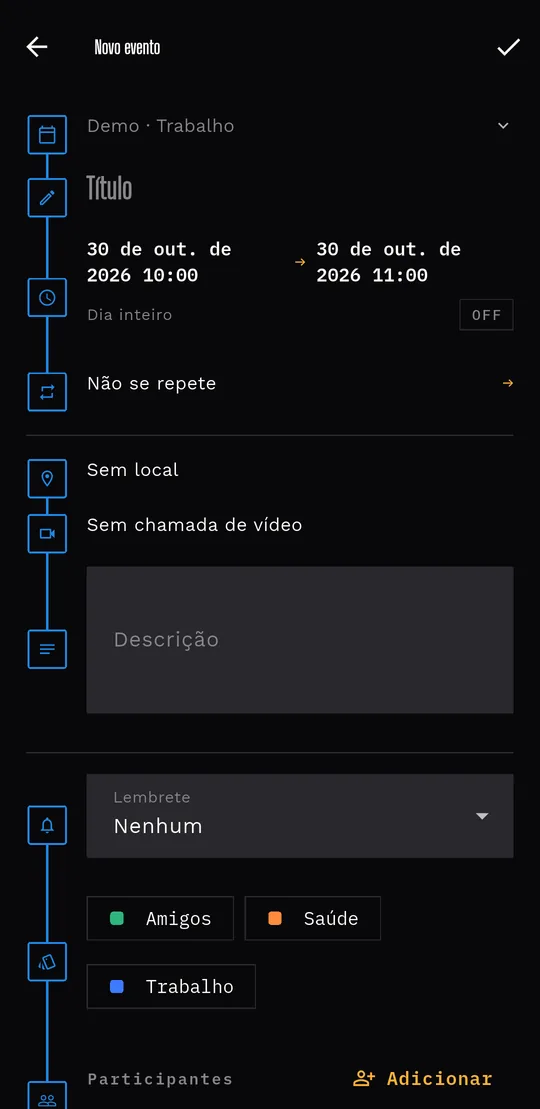This screenshot has height=1109, width=540.
Task: Tap Adicionar to add participants
Action: (x=423, y=1079)
